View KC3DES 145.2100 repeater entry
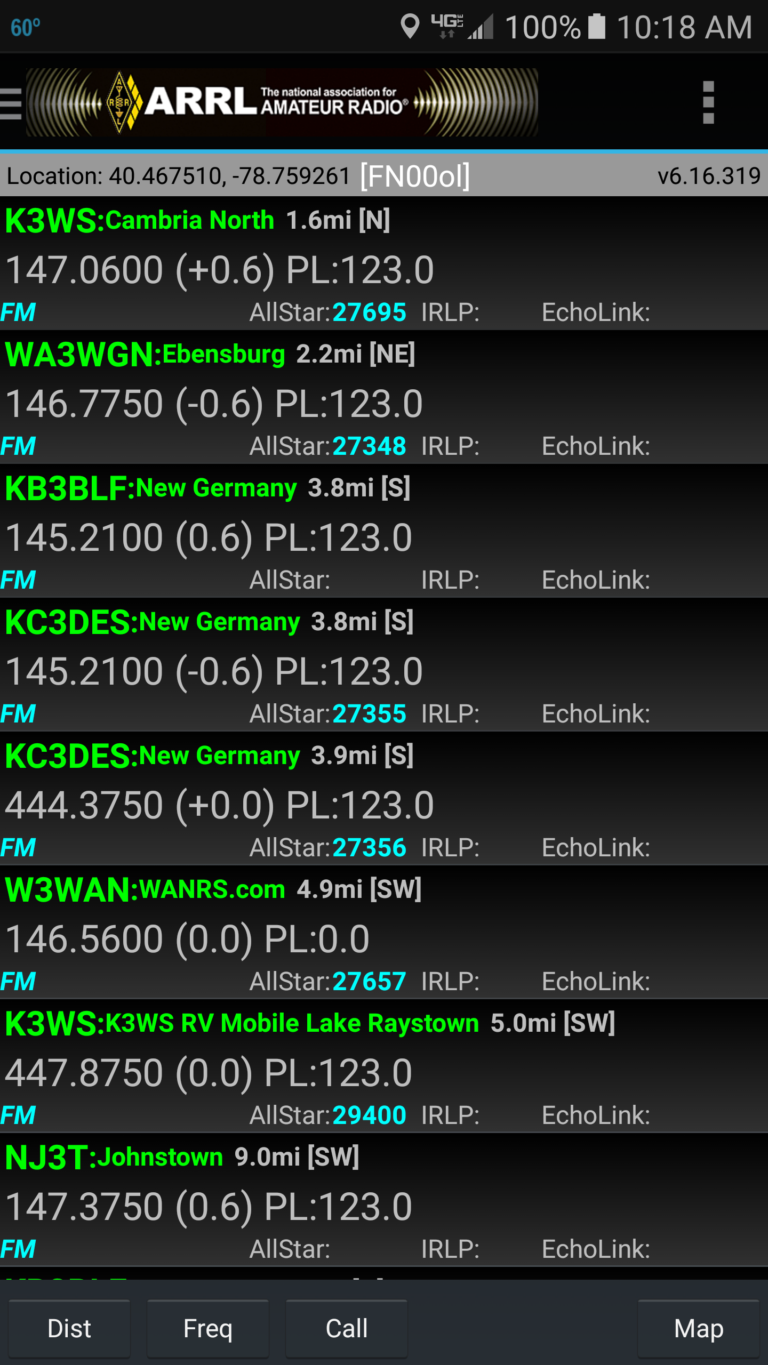The height and width of the screenshot is (1365, 768). pos(384,665)
